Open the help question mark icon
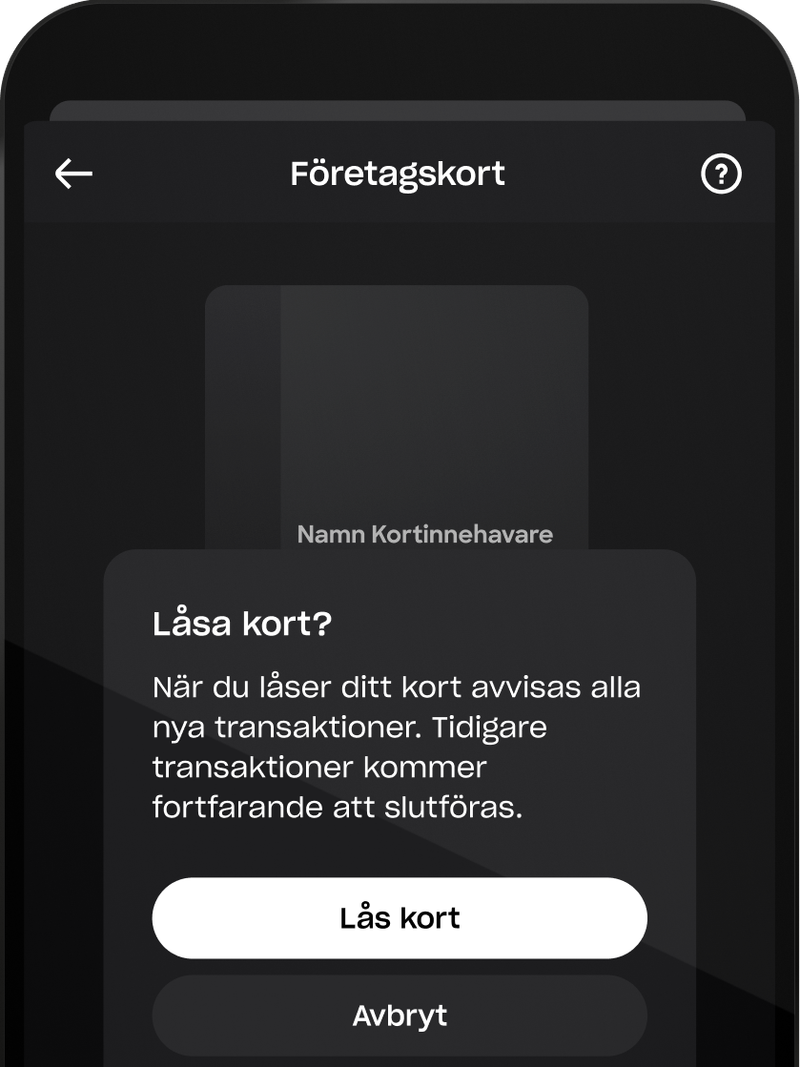This screenshot has width=800, height=1067. tap(721, 174)
